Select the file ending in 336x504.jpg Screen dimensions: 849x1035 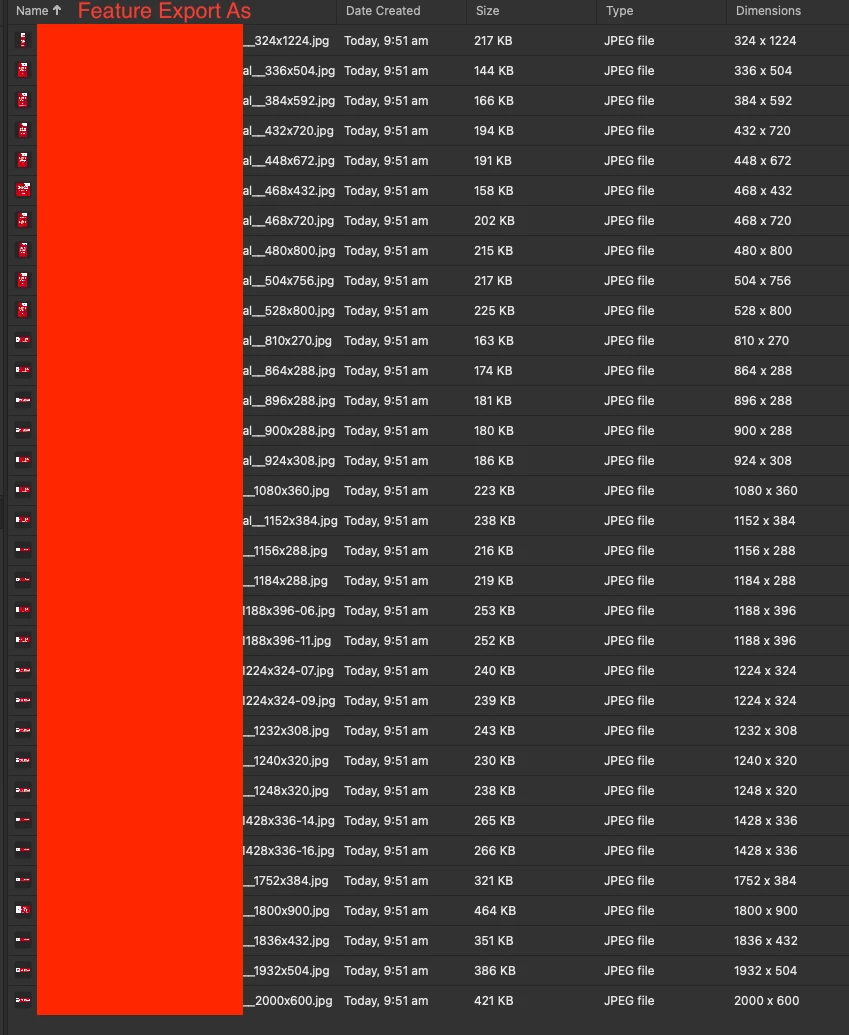click(289, 71)
